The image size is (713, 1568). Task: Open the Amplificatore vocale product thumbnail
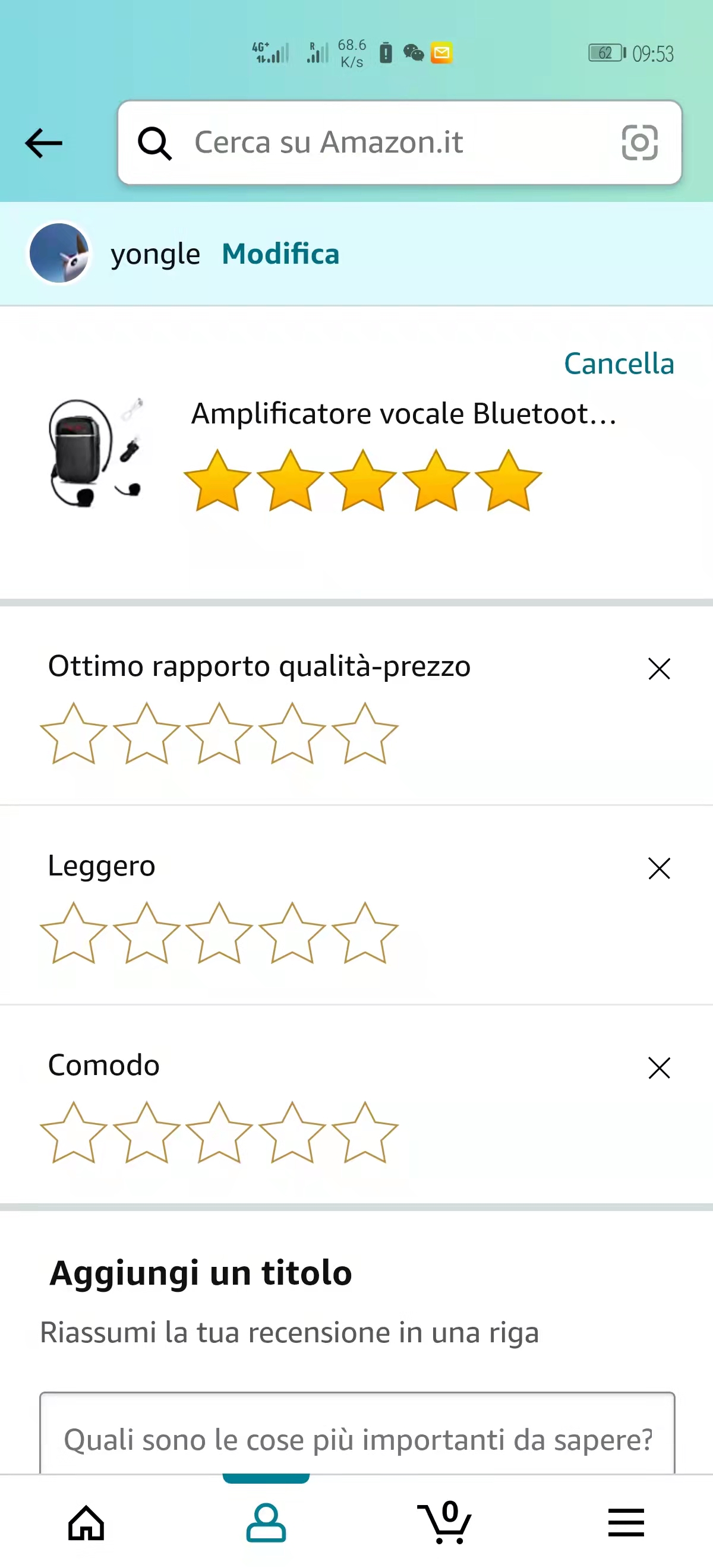[x=96, y=453]
